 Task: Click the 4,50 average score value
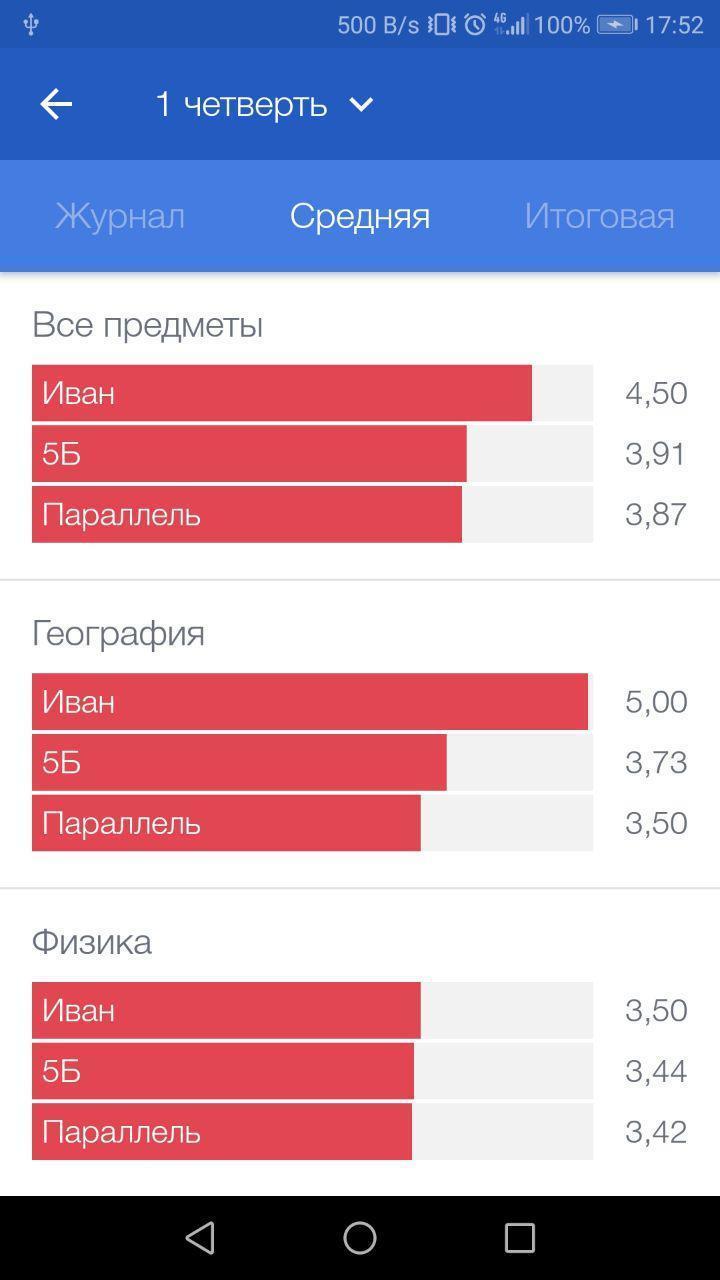656,392
